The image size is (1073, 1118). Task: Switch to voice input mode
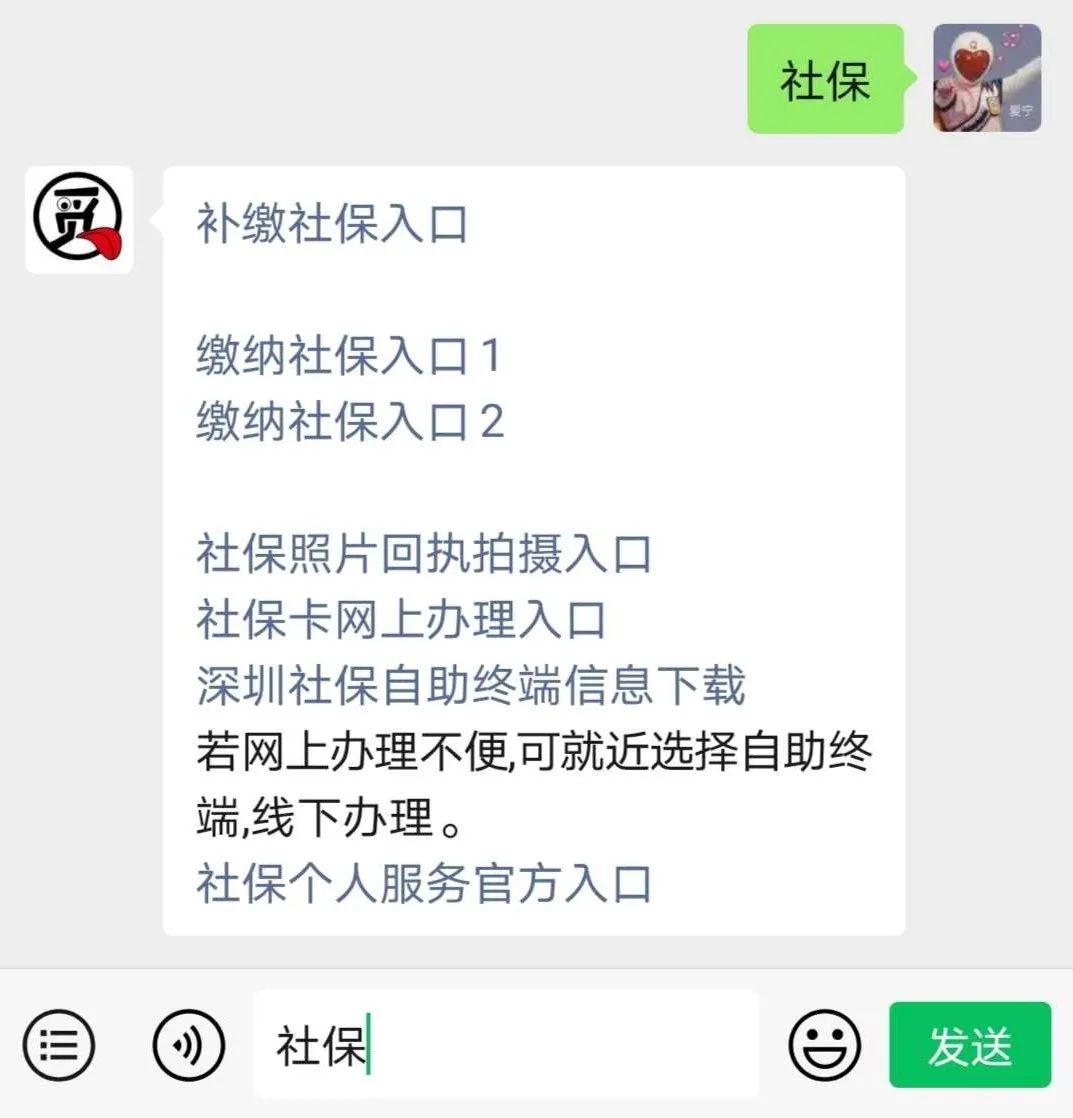189,1045
